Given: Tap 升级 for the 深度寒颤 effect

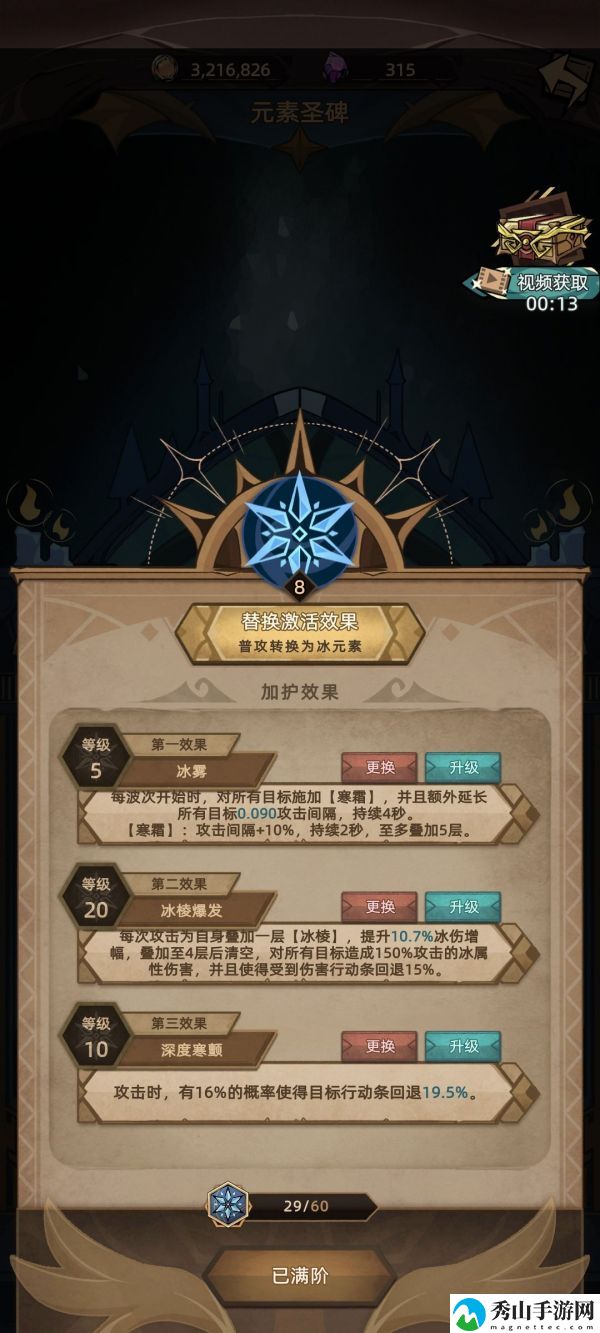Looking at the screenshot, I should pos(463,1046).
